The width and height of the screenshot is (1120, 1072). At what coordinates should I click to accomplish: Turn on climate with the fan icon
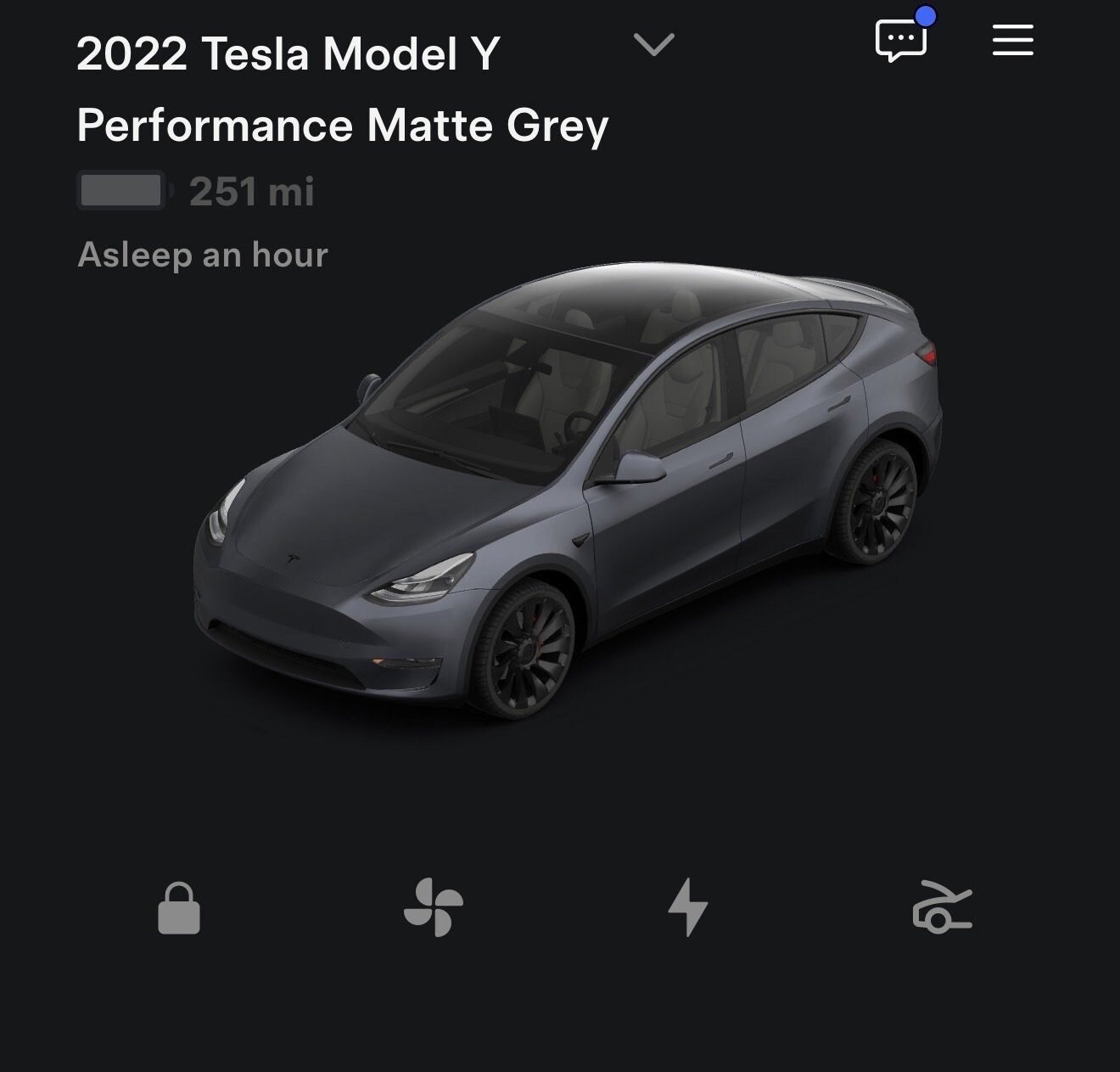(x=434, y=907)
